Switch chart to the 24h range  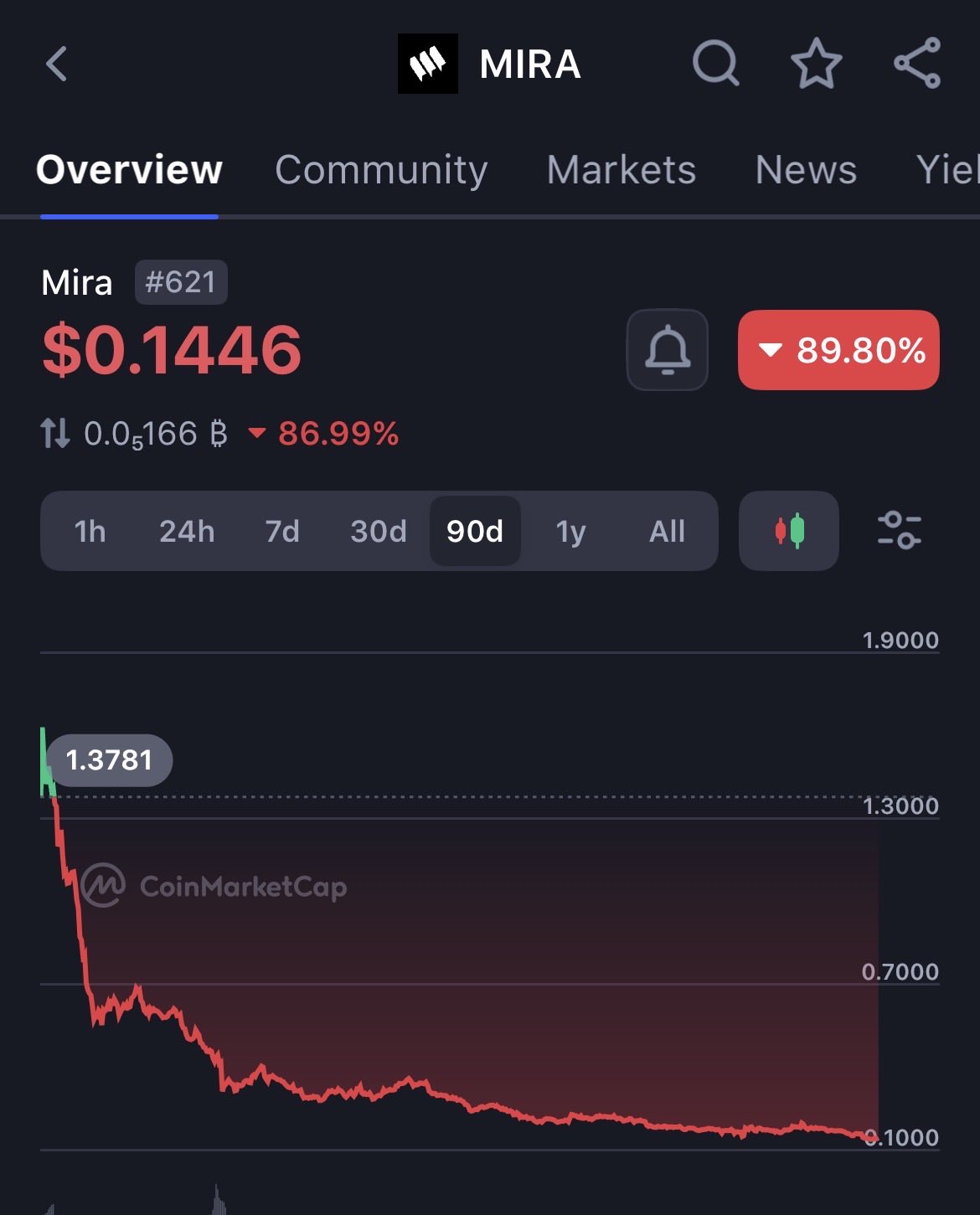[187, 531]
